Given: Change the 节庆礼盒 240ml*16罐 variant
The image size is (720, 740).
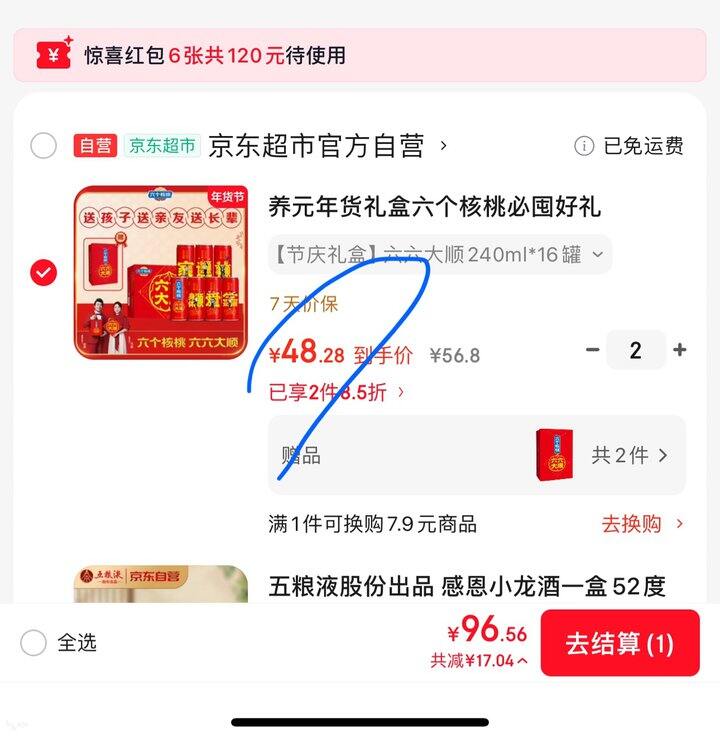Looking at the screenshot, I should tap(440, 255).
